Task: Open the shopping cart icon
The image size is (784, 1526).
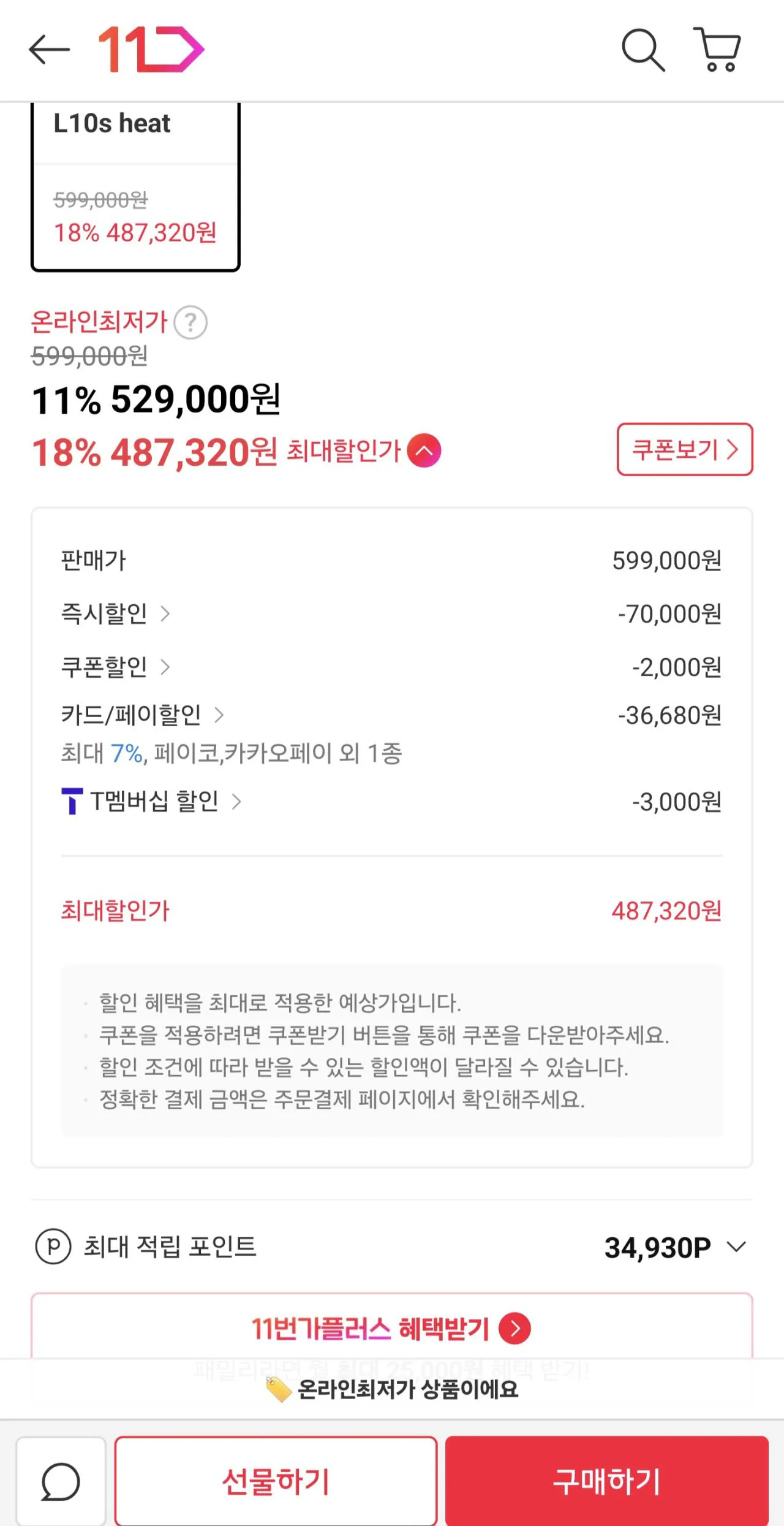Action: pyautogui.click(x=717, y=50)
